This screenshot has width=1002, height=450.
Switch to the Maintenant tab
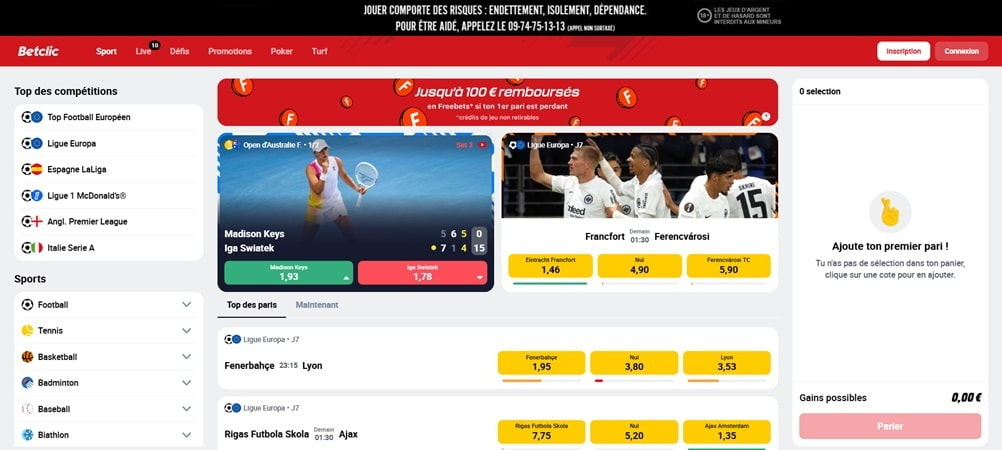point(317,304)
